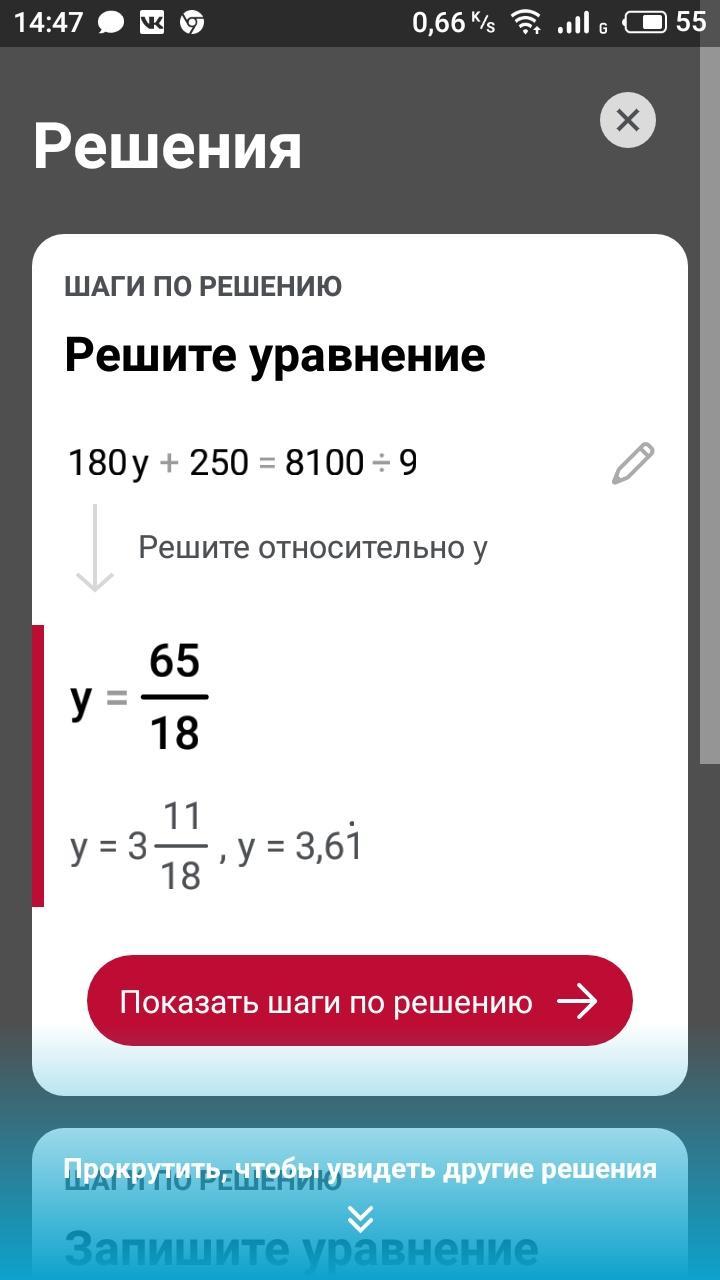The width and height of the screenshot is (720, 1280).
Task: Edit the equation with the pencil icon
Action: point(633,463)
